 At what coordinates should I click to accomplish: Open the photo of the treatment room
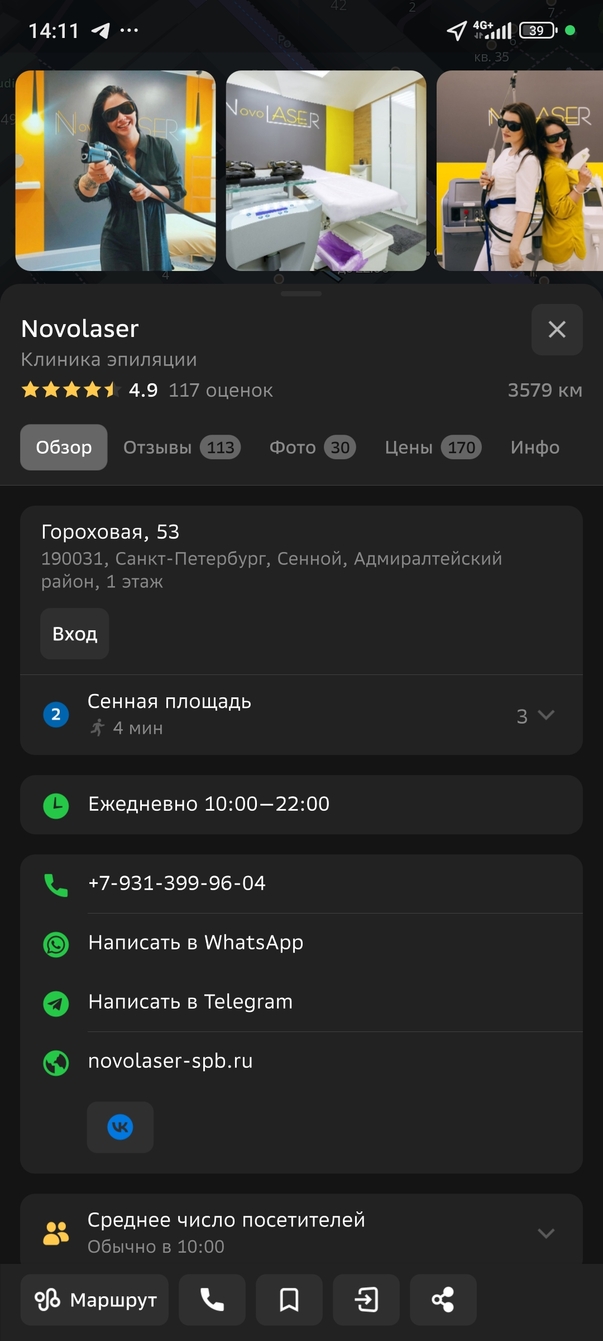(326, 171)
